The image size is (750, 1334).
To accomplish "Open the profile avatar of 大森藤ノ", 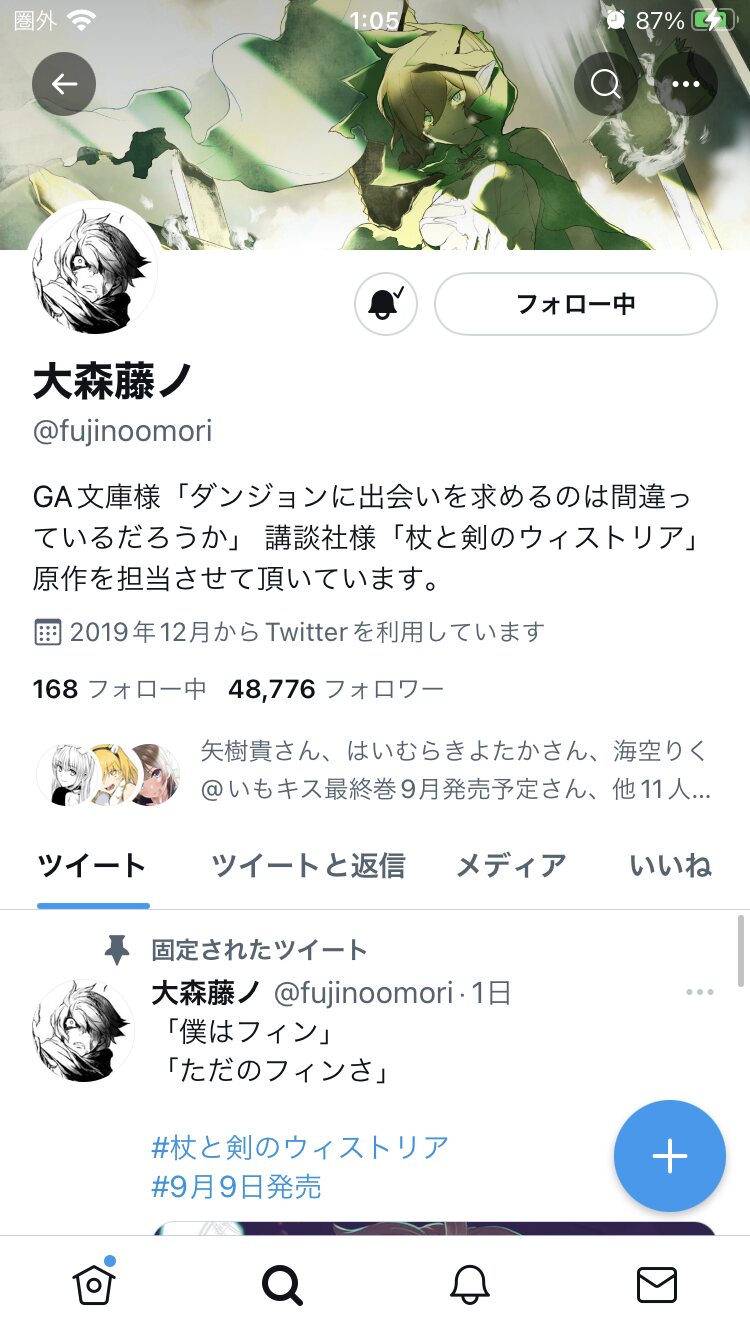I will [x=94, y=269].
